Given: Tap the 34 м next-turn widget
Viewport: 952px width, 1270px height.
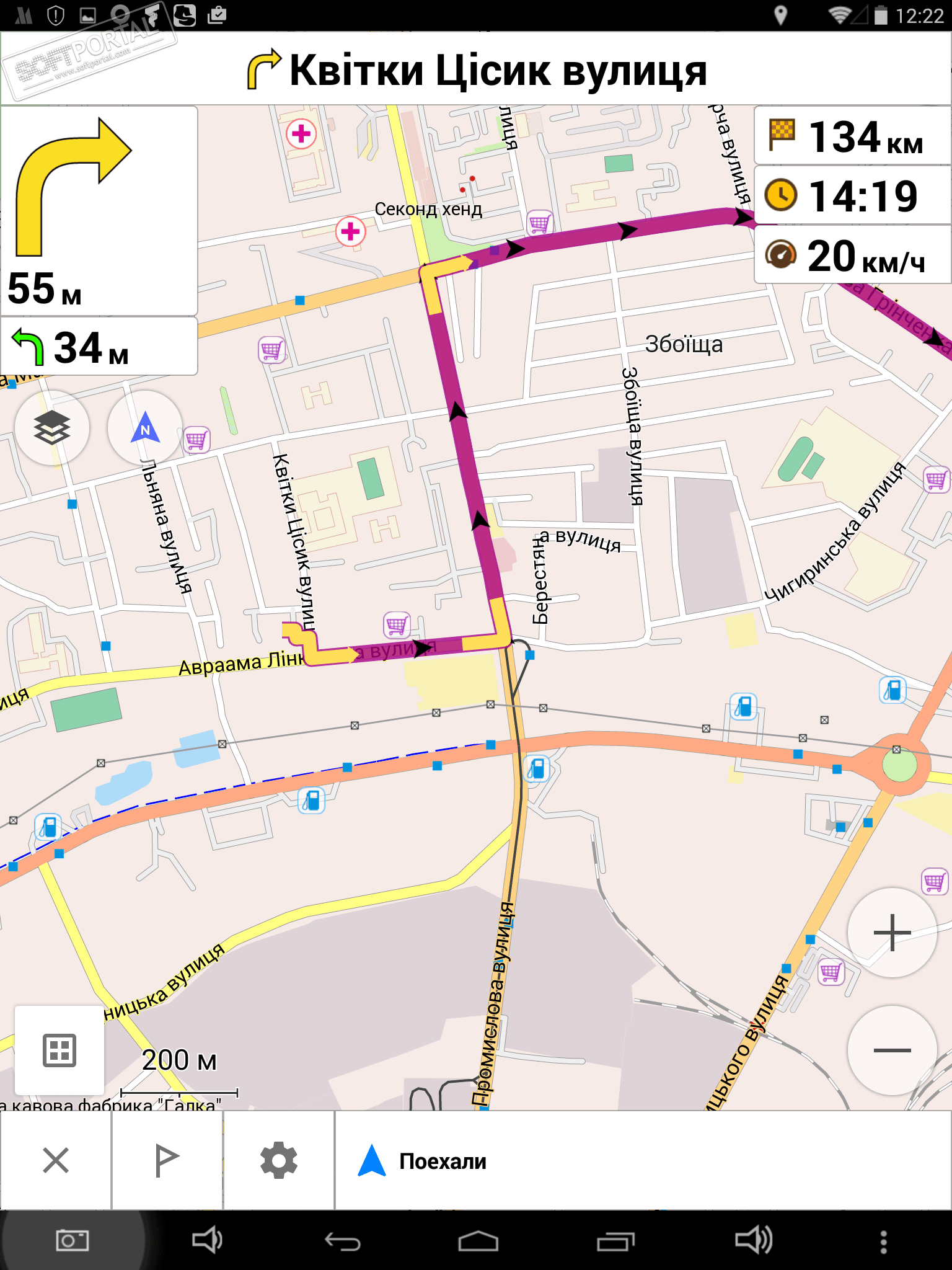Looking at the screenshot, I should pyautogui.click(x=99, y=347).
